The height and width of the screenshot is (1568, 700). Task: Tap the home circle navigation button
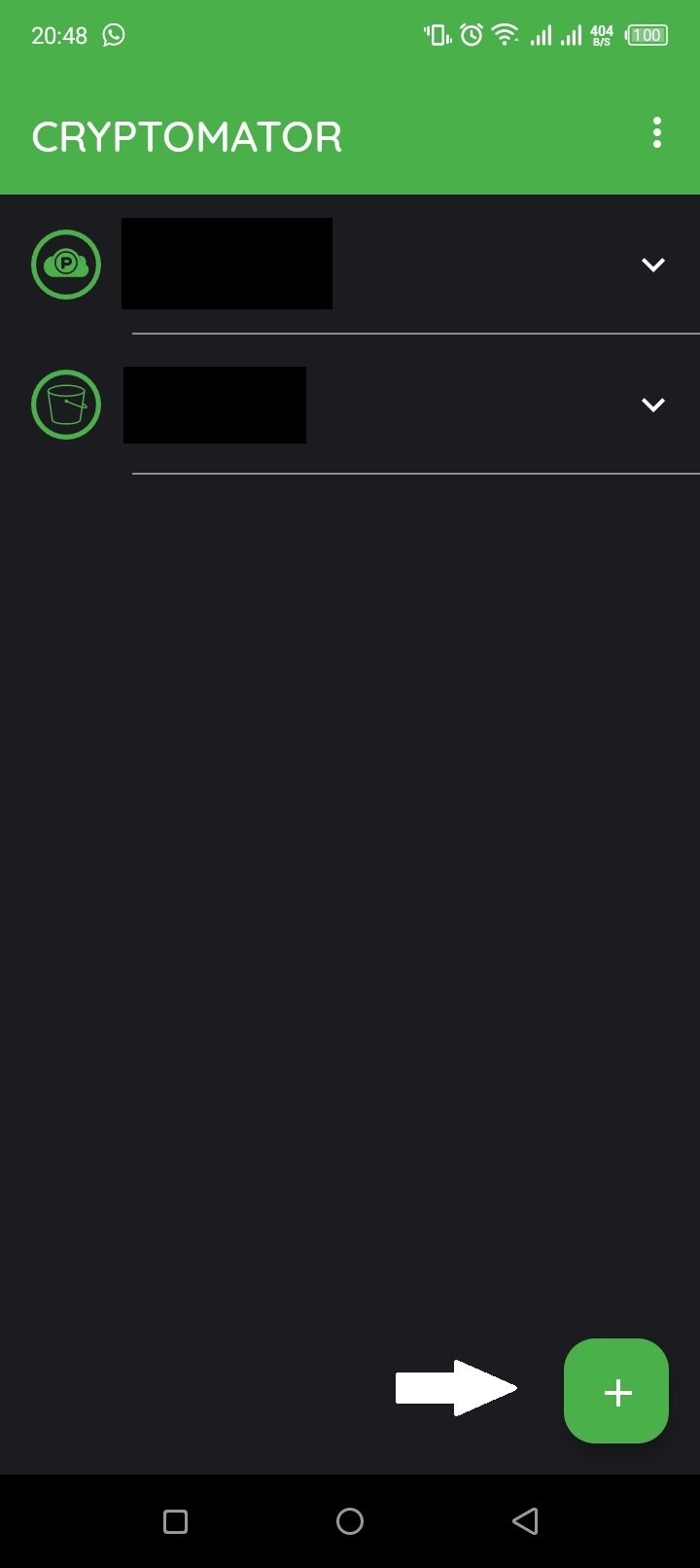tap(350, 1520)
